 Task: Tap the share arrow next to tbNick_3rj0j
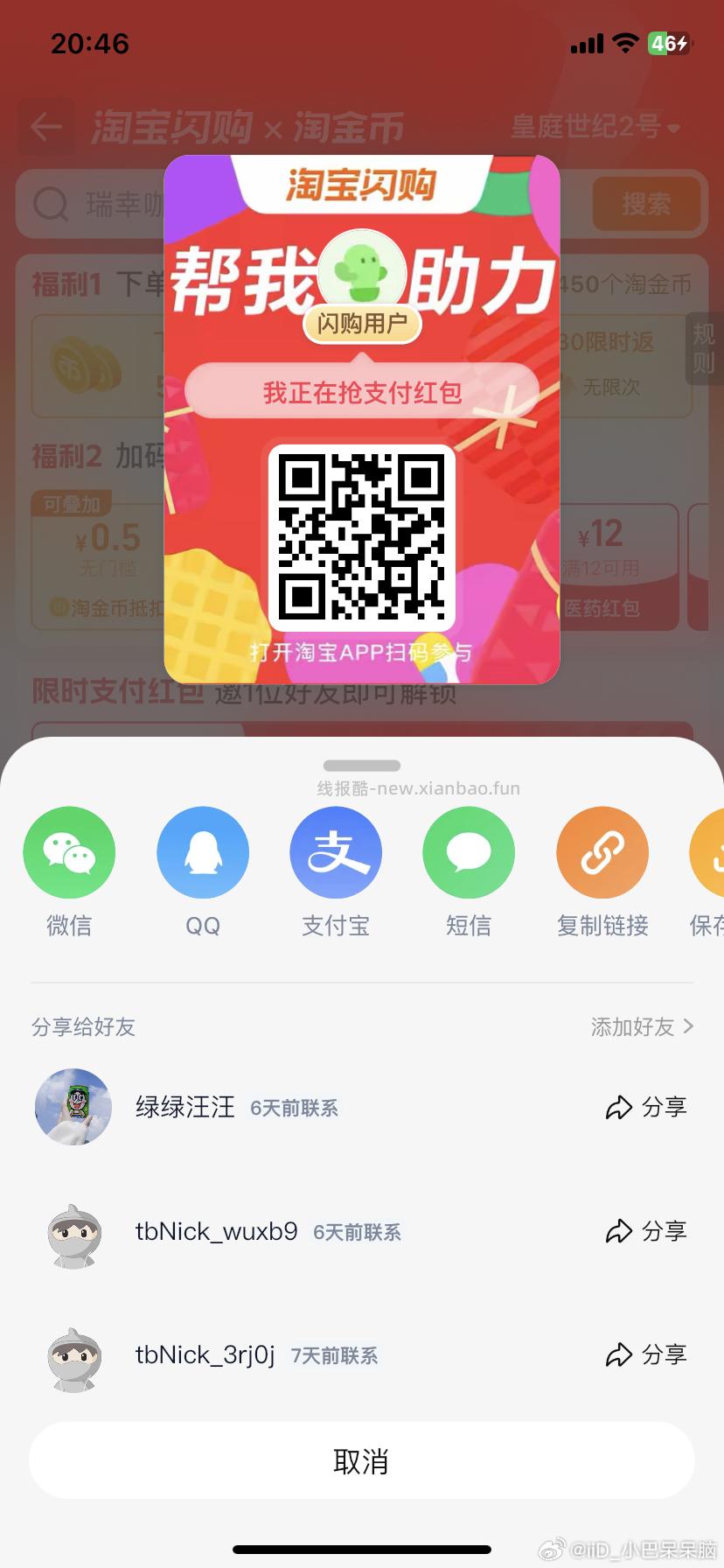click(620, 1354)
